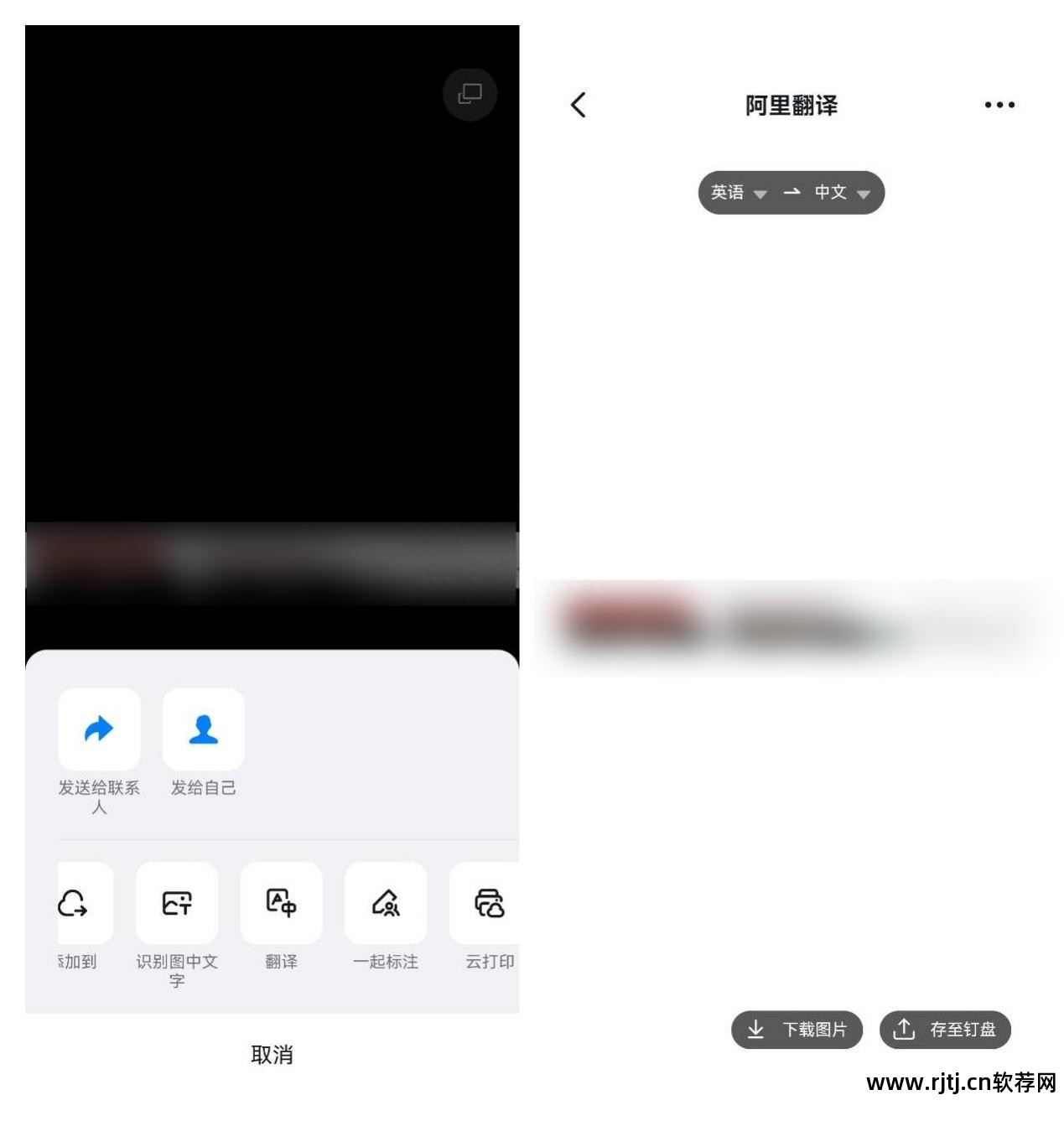Viewport: 1064px width, 1121px height.
Task: Open the 英语 source language dropdown
Action: pos(736,192)
